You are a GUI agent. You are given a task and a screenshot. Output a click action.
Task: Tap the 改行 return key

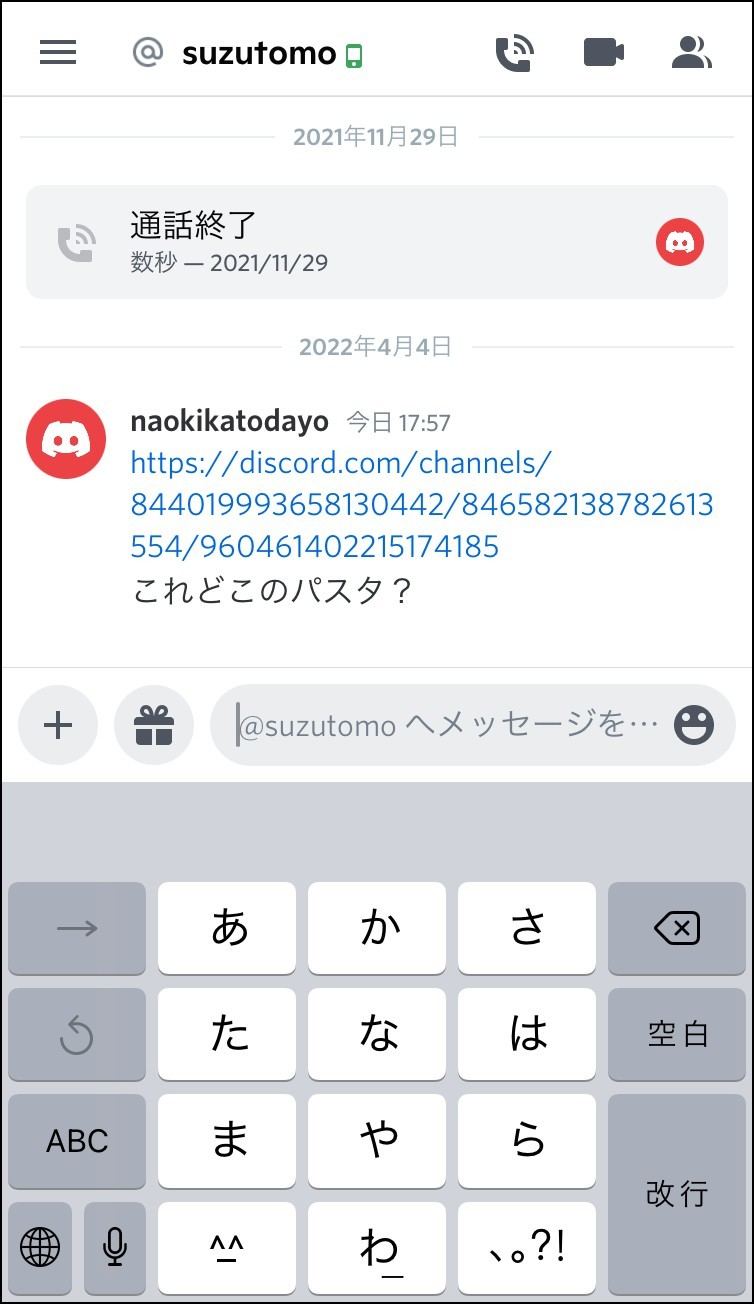click(677, 1193)
